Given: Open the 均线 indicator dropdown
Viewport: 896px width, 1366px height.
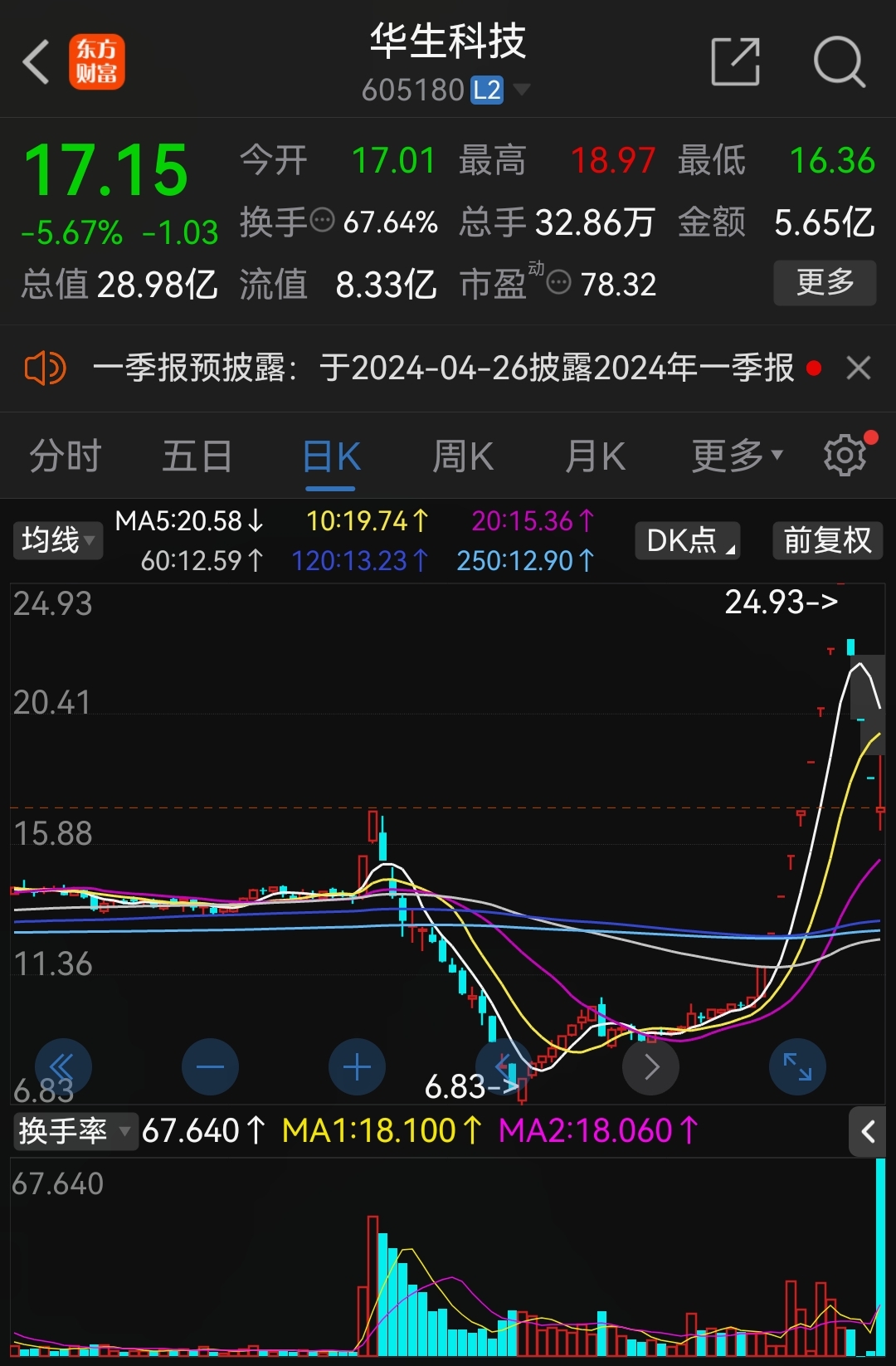Looking at the screenshot, I should (x=56, y=540).
